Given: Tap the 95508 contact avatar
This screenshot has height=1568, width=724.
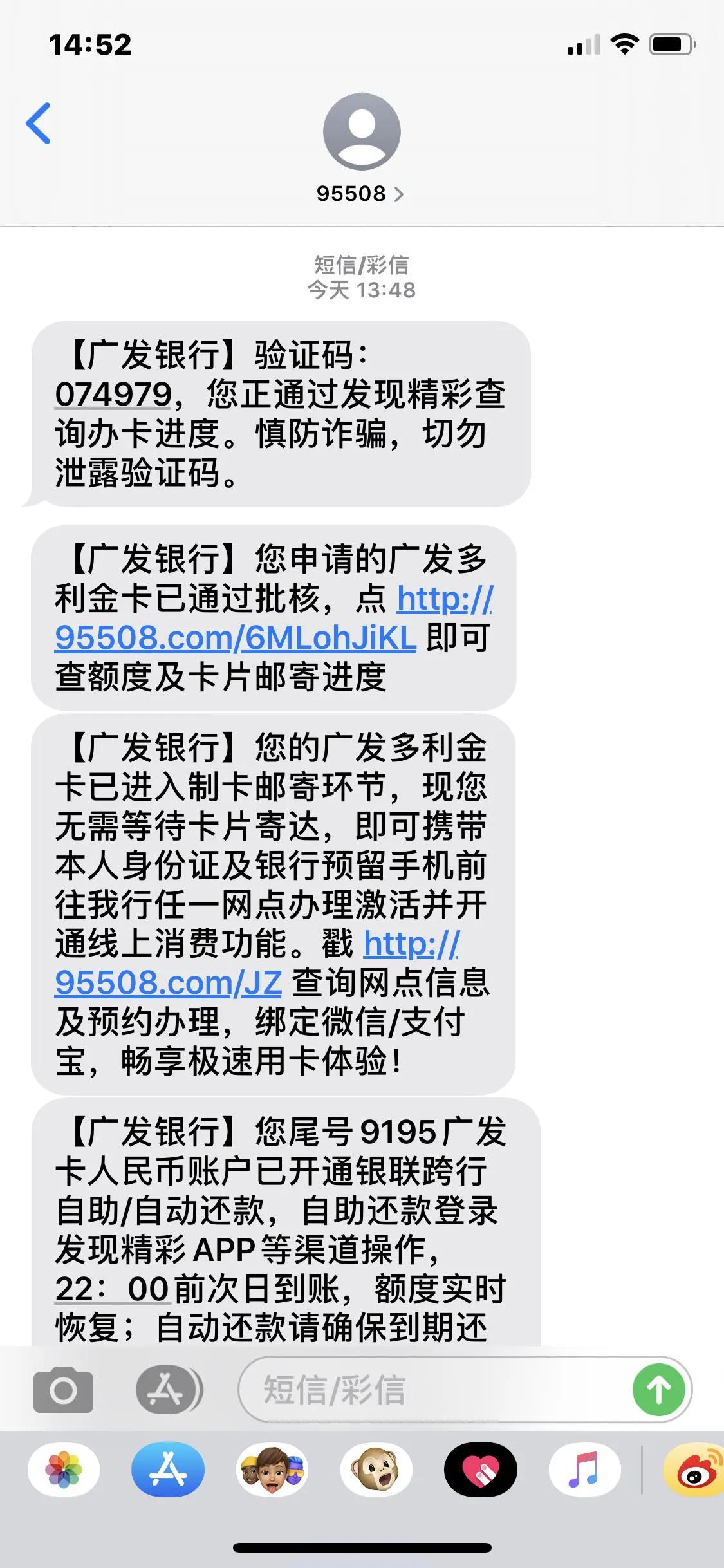Looking at the screenshot, I should point(362,131).
